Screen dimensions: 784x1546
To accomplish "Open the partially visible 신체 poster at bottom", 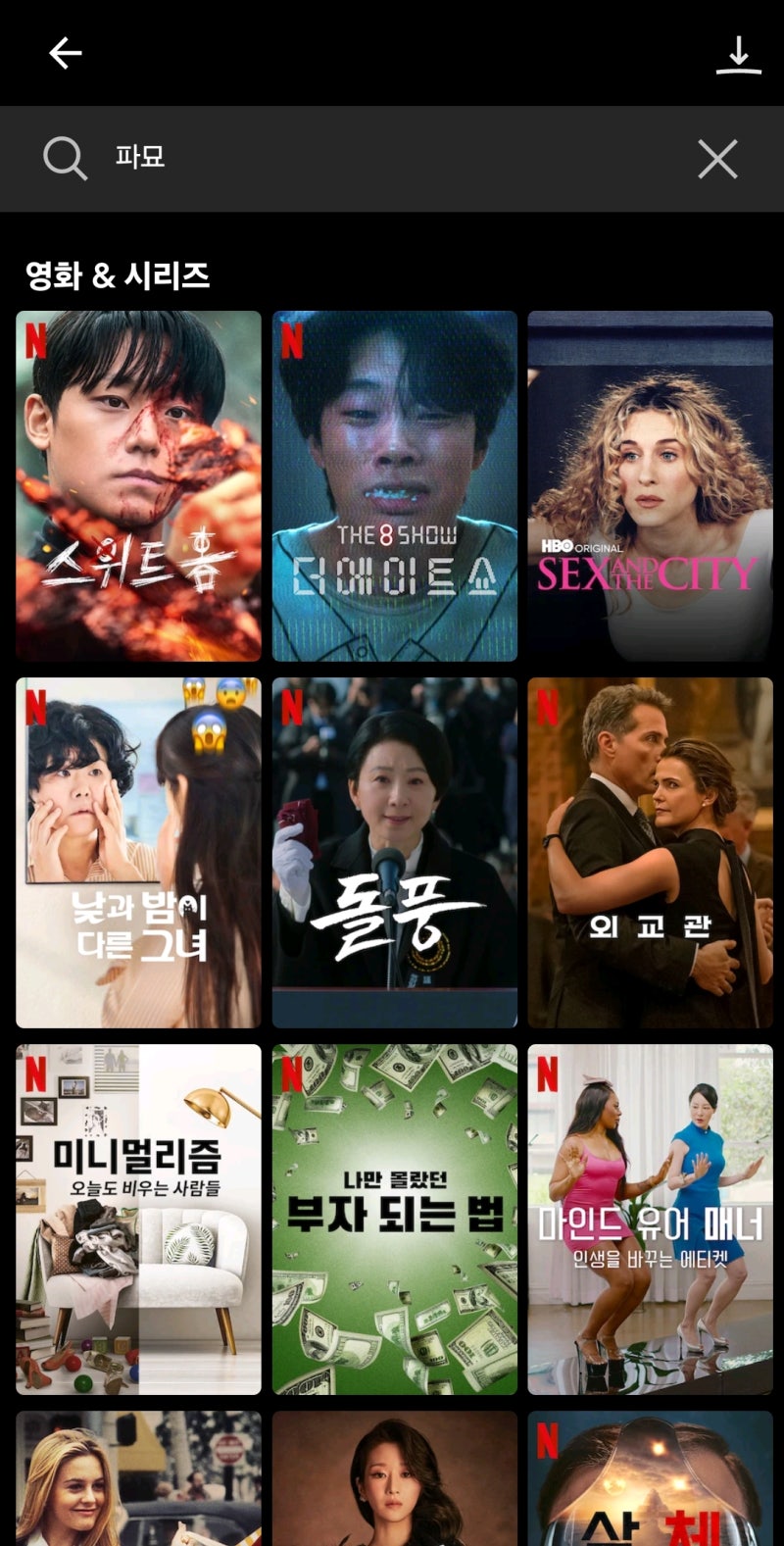I will pyautogui.click(x=650, y=1480).
